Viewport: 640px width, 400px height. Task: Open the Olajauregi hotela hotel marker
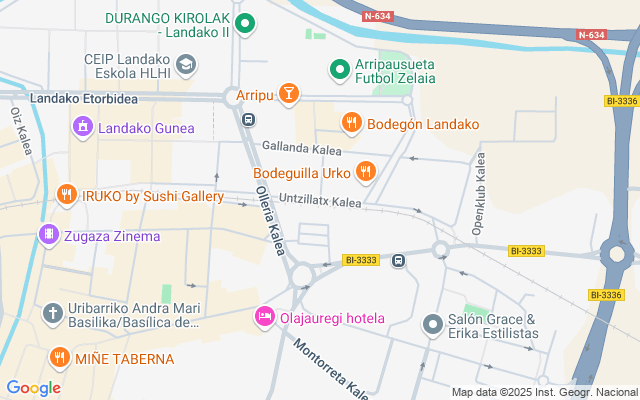pos(265,317)
